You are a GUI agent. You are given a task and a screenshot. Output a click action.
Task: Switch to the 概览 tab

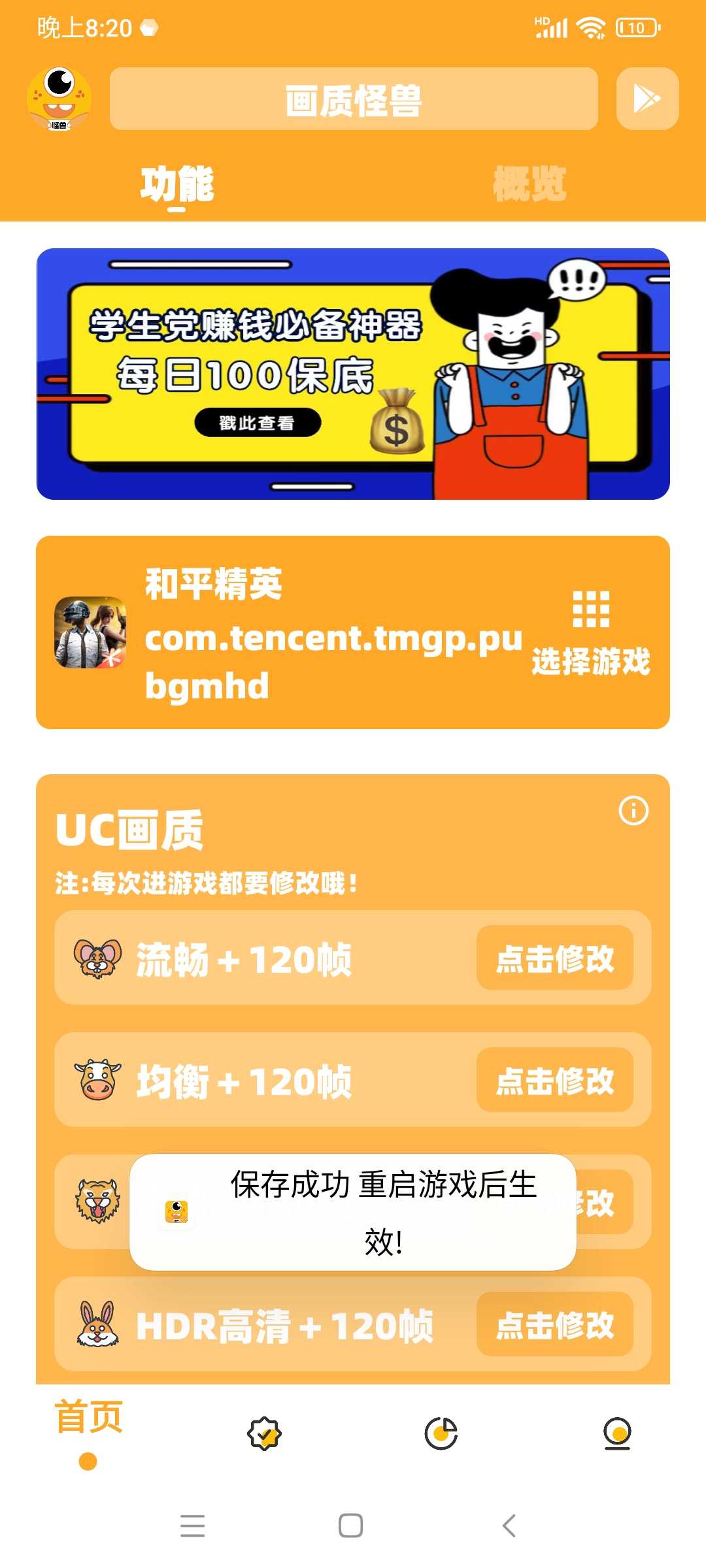click(x=529, y=184)
